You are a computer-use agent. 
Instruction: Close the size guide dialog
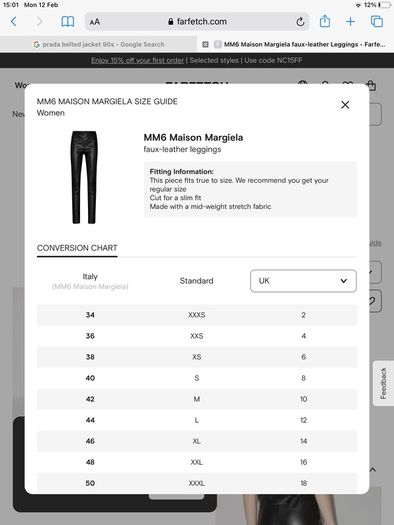345,105
